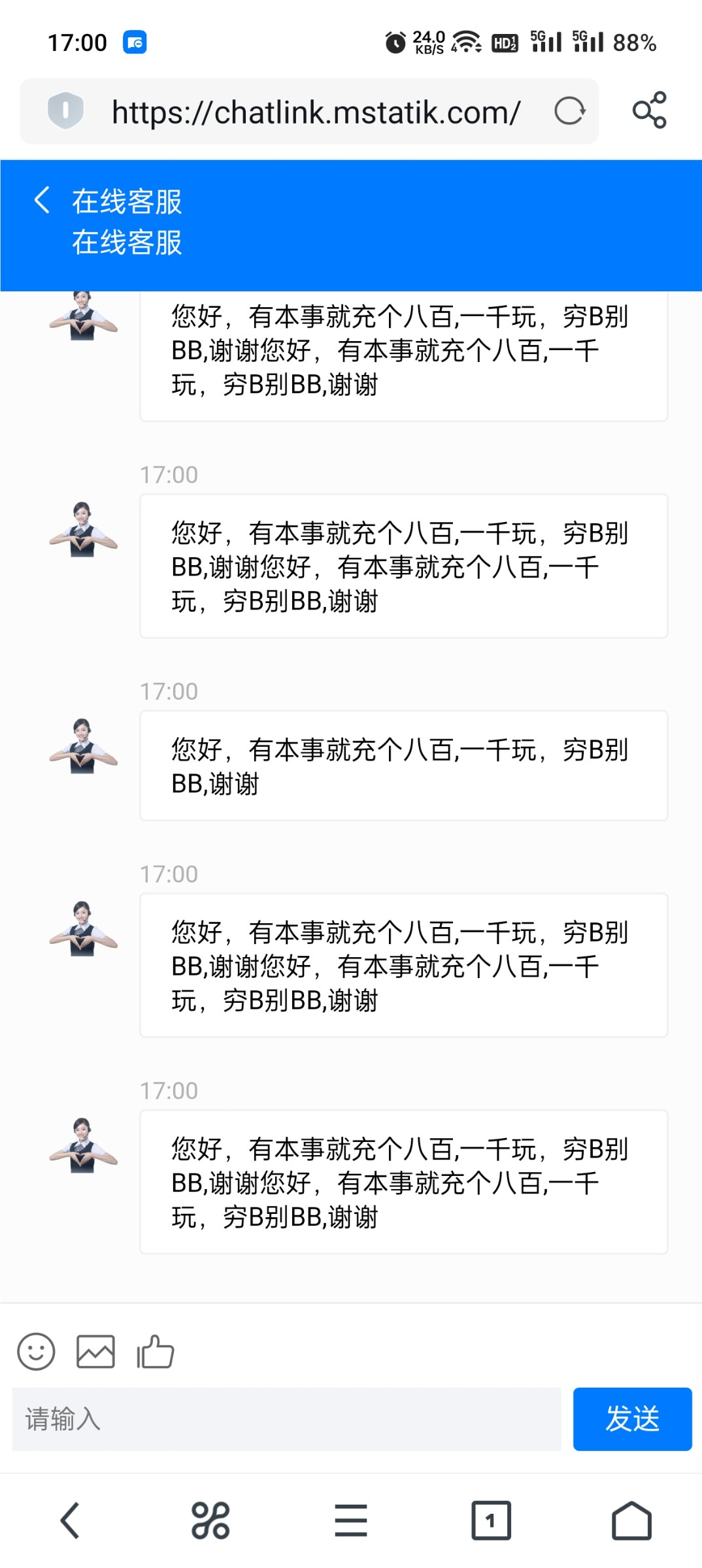Viewport: 702px width, 1568px height.
Task: Open the browser menu with three lines
Action: point(351,1520)
